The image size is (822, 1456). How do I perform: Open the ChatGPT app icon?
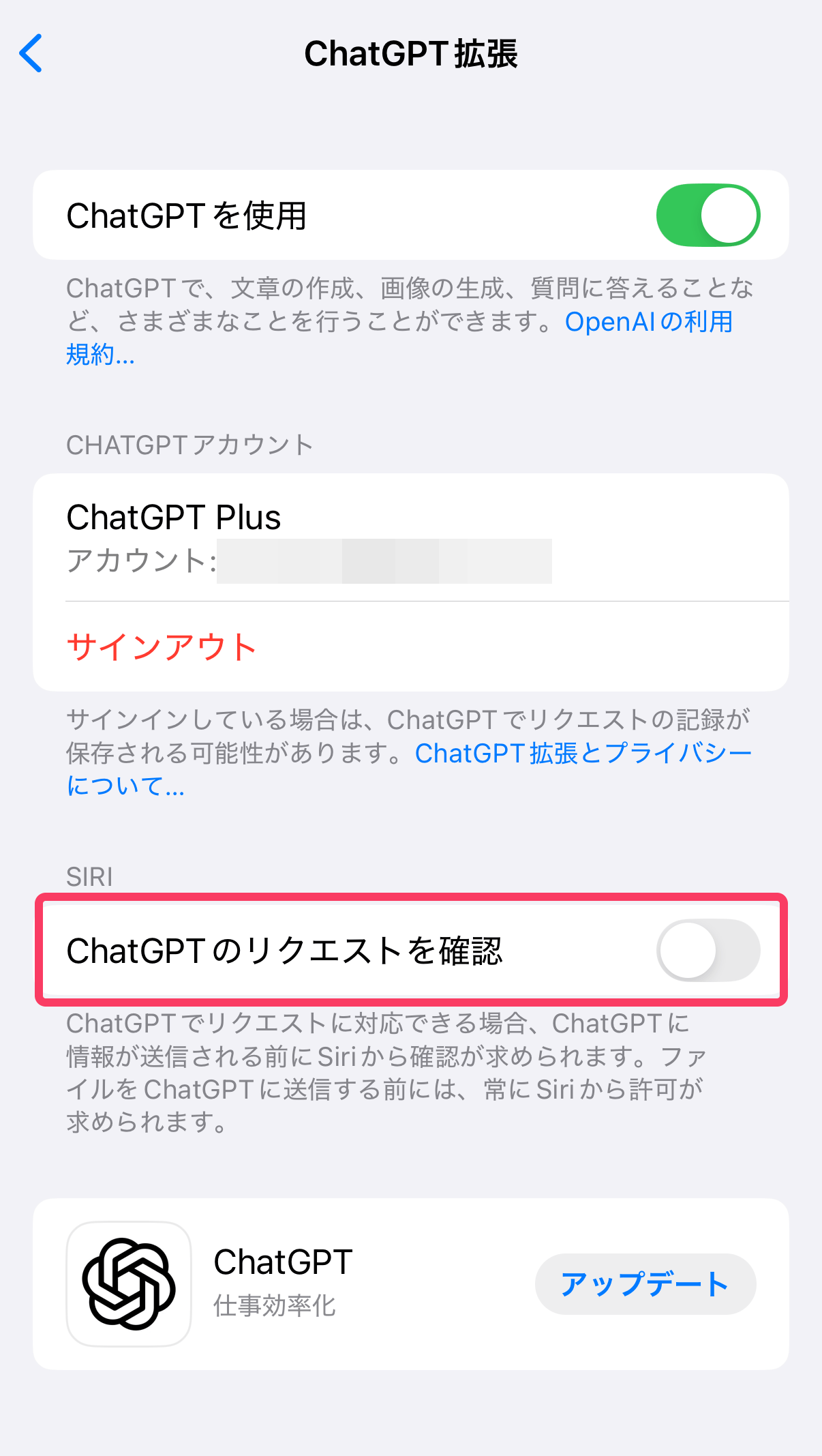[129, 1284]
